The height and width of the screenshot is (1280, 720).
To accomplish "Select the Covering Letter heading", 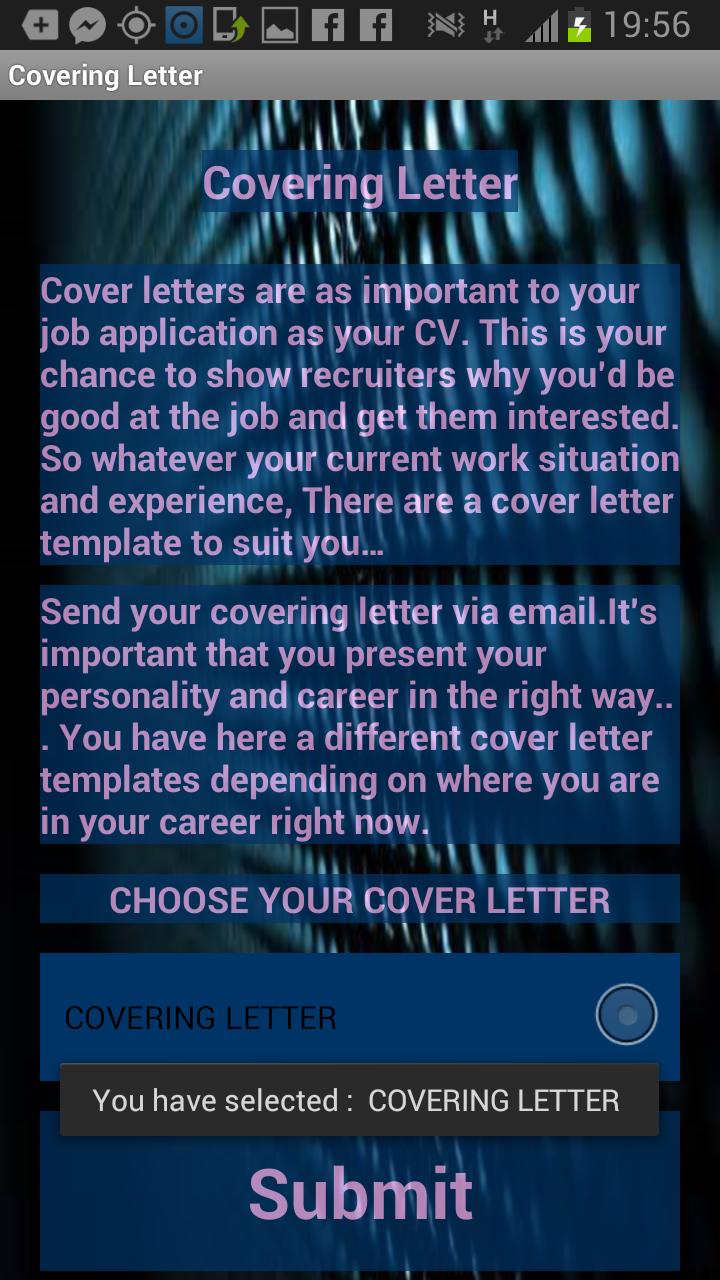I will pyautogui.click(x=360, y=181).
